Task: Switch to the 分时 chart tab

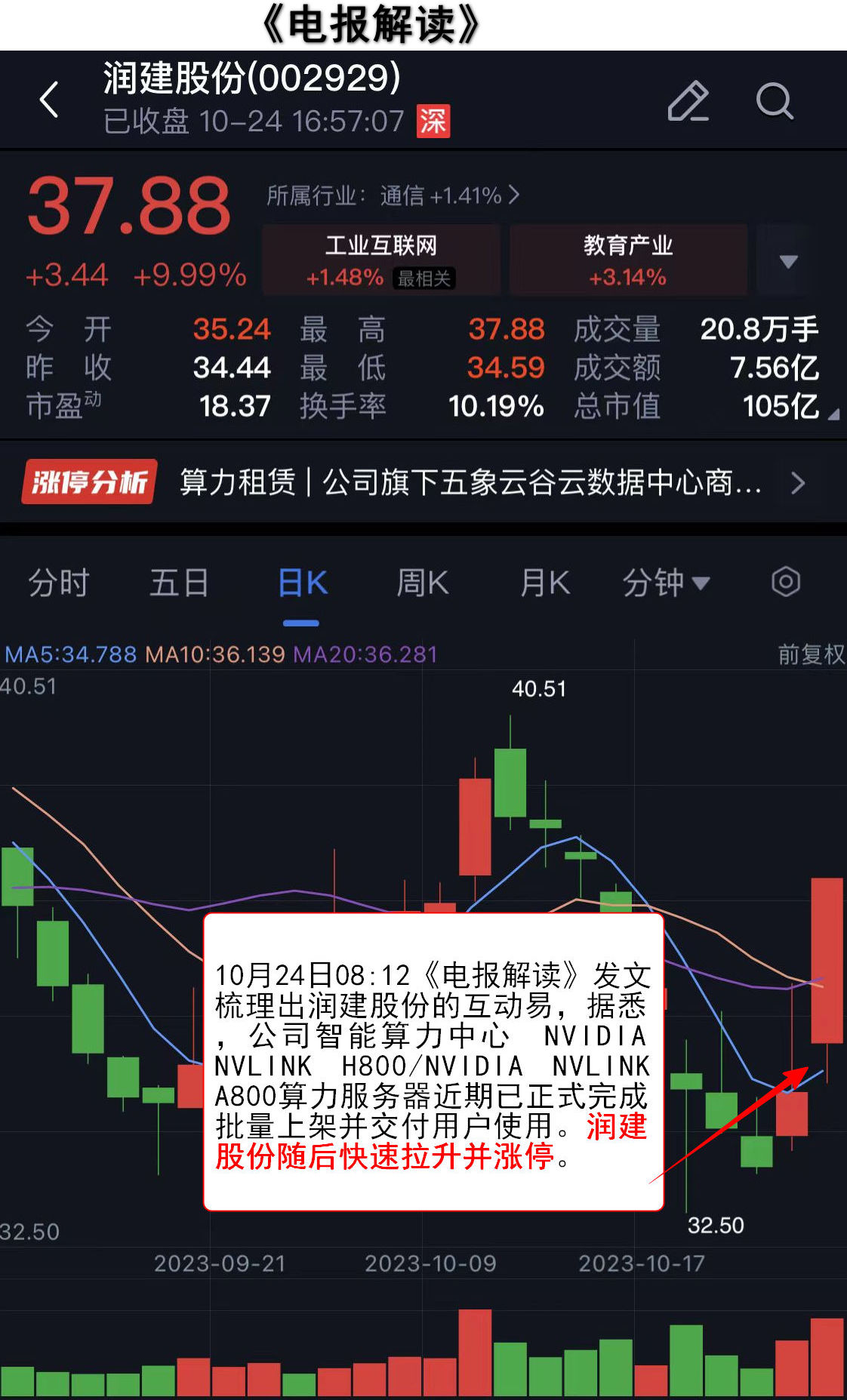Action: click(x=58, y=583)
